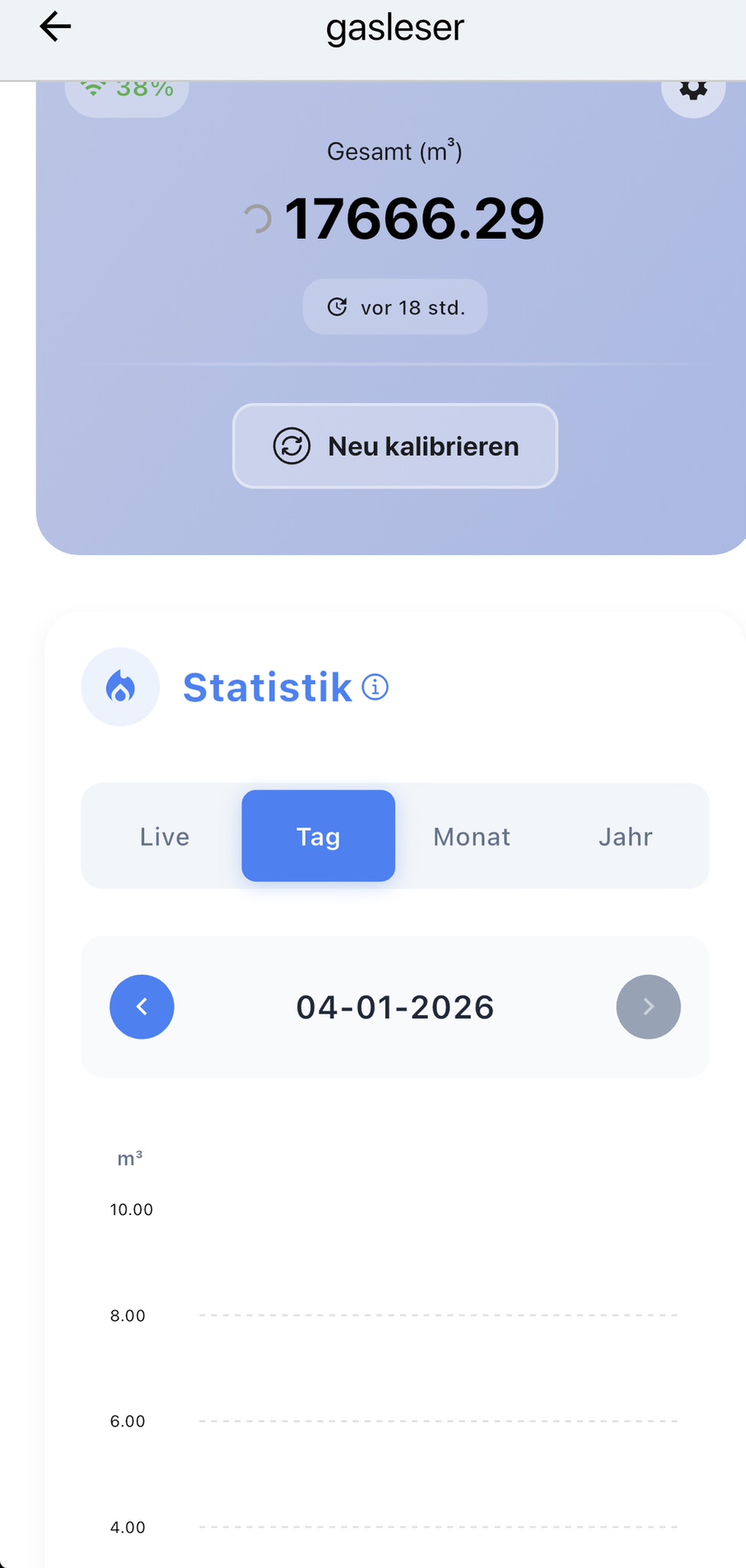746x1568 pixels.
Task: Tap the Neu kalibrieren button
Action: (394, 446)
